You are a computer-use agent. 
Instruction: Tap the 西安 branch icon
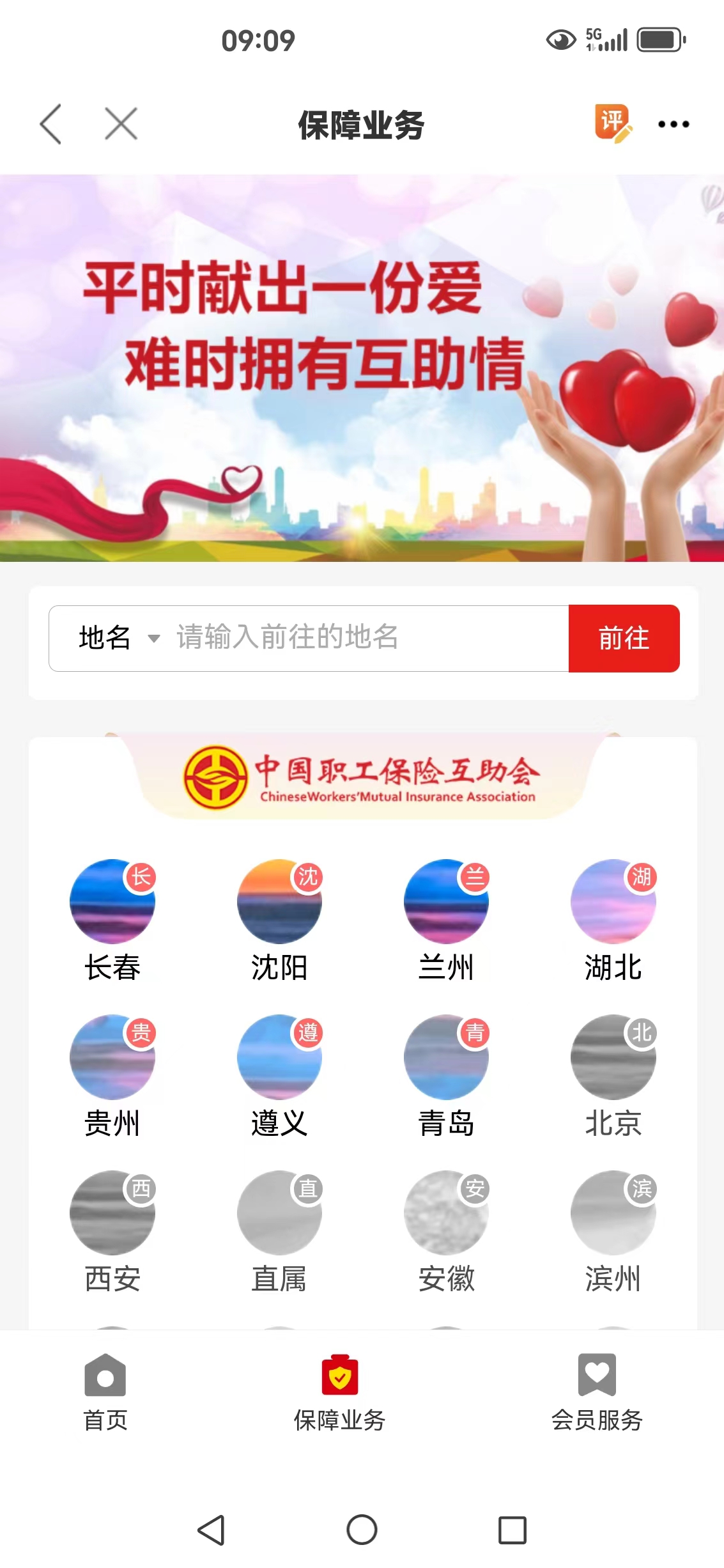pyautogui.click(x=112, y=1213)
